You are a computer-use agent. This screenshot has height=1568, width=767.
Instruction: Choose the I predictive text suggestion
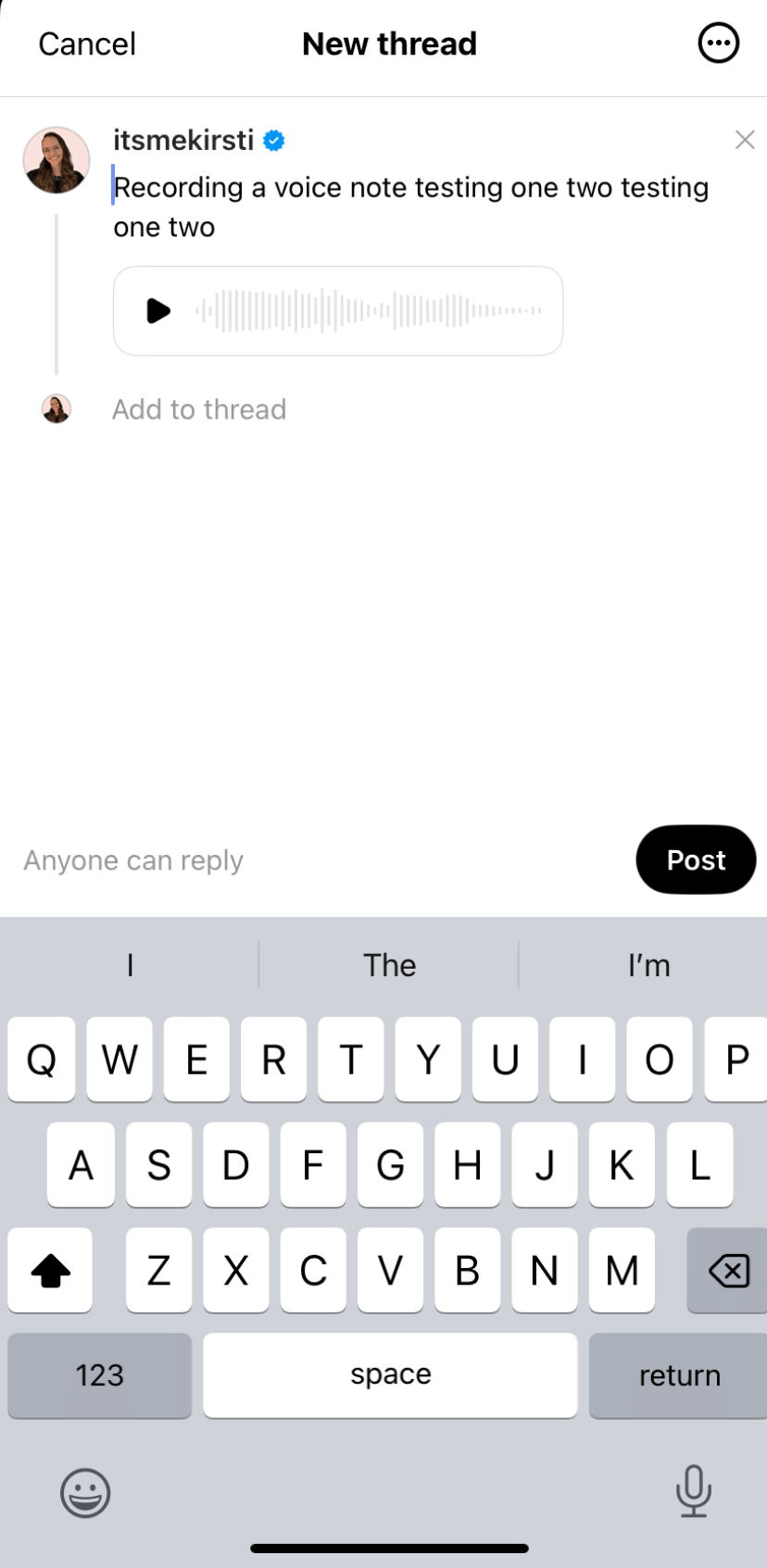tap(129, 965)
